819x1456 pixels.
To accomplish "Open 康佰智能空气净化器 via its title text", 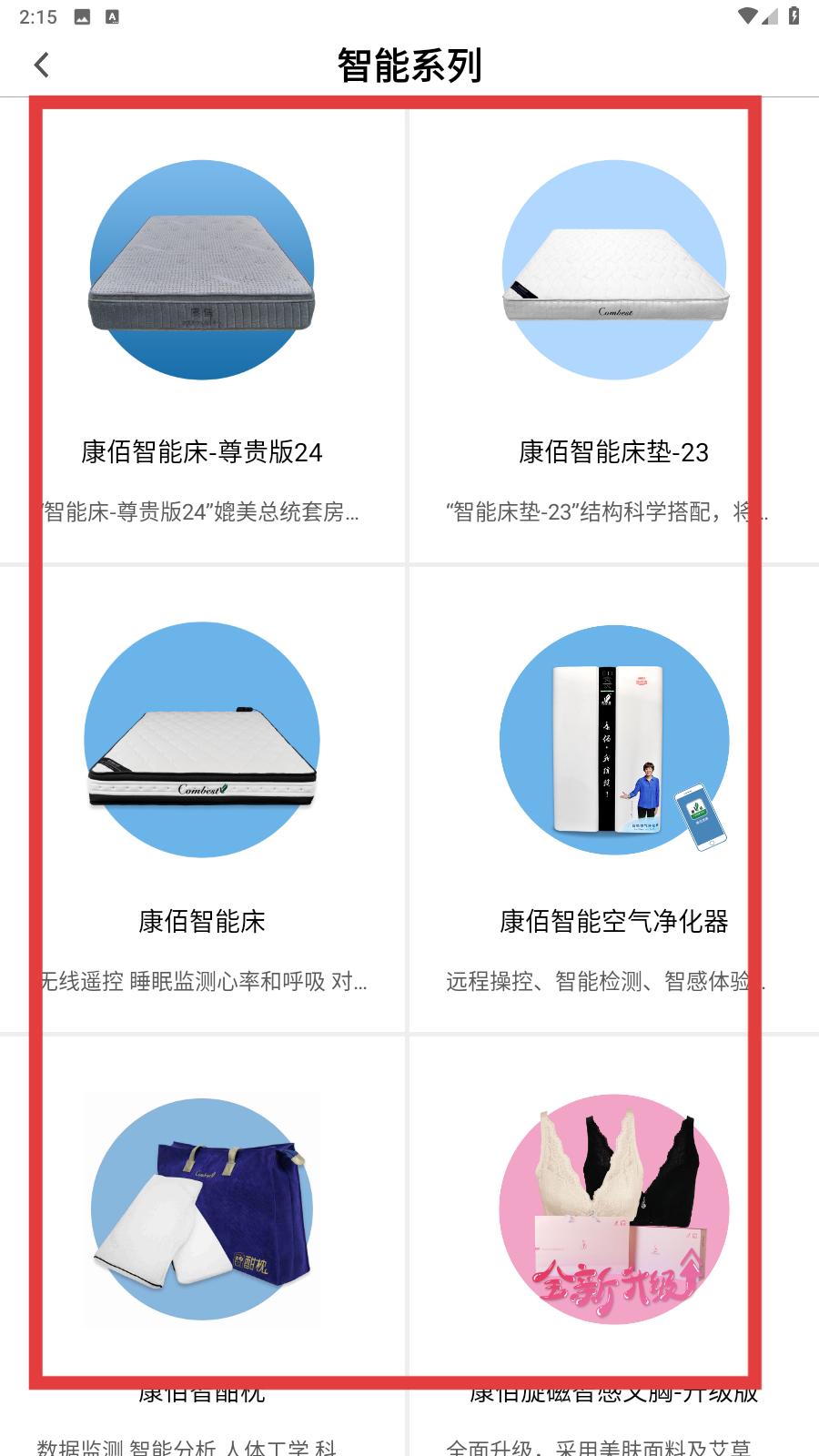I will pos(614,923).
